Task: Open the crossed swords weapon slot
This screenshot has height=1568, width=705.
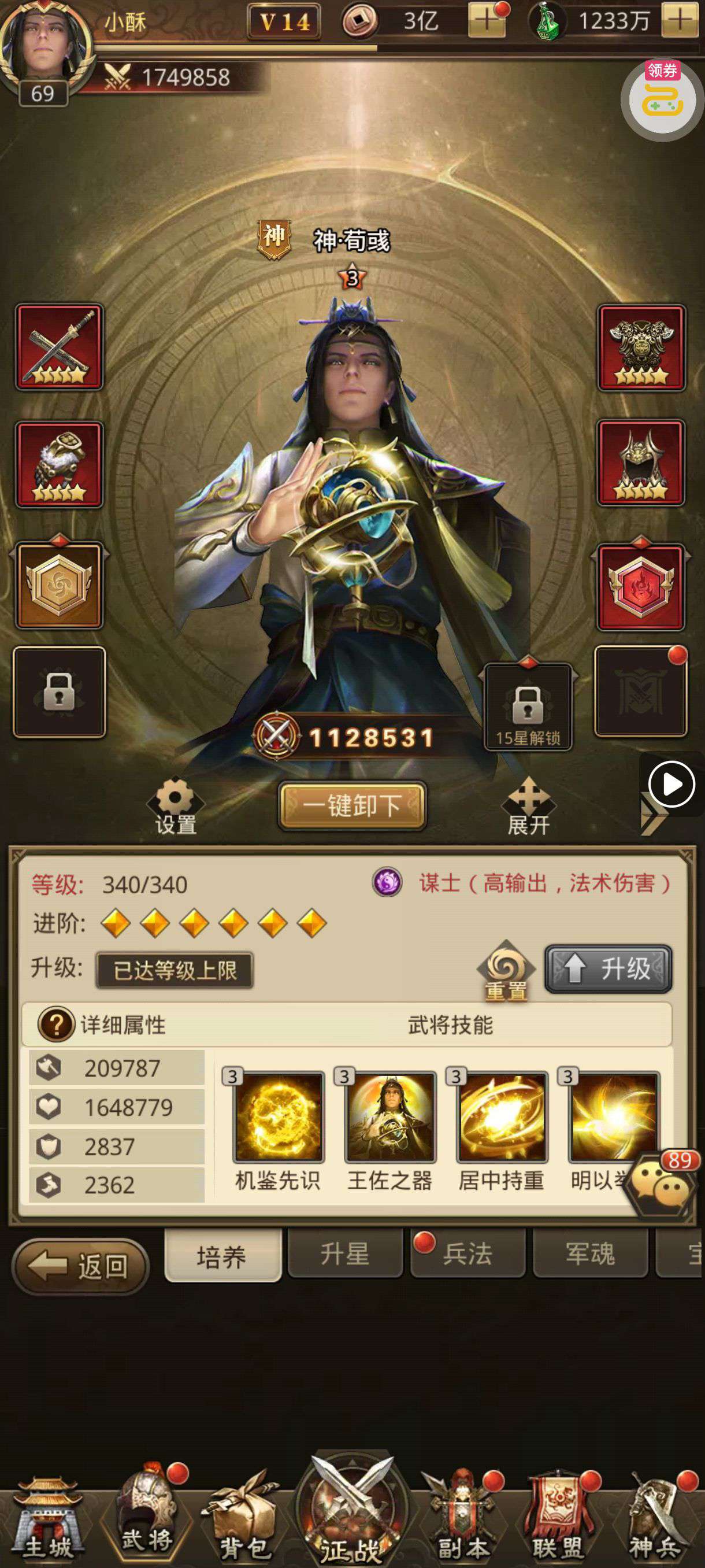Action: tap(59, 347)
